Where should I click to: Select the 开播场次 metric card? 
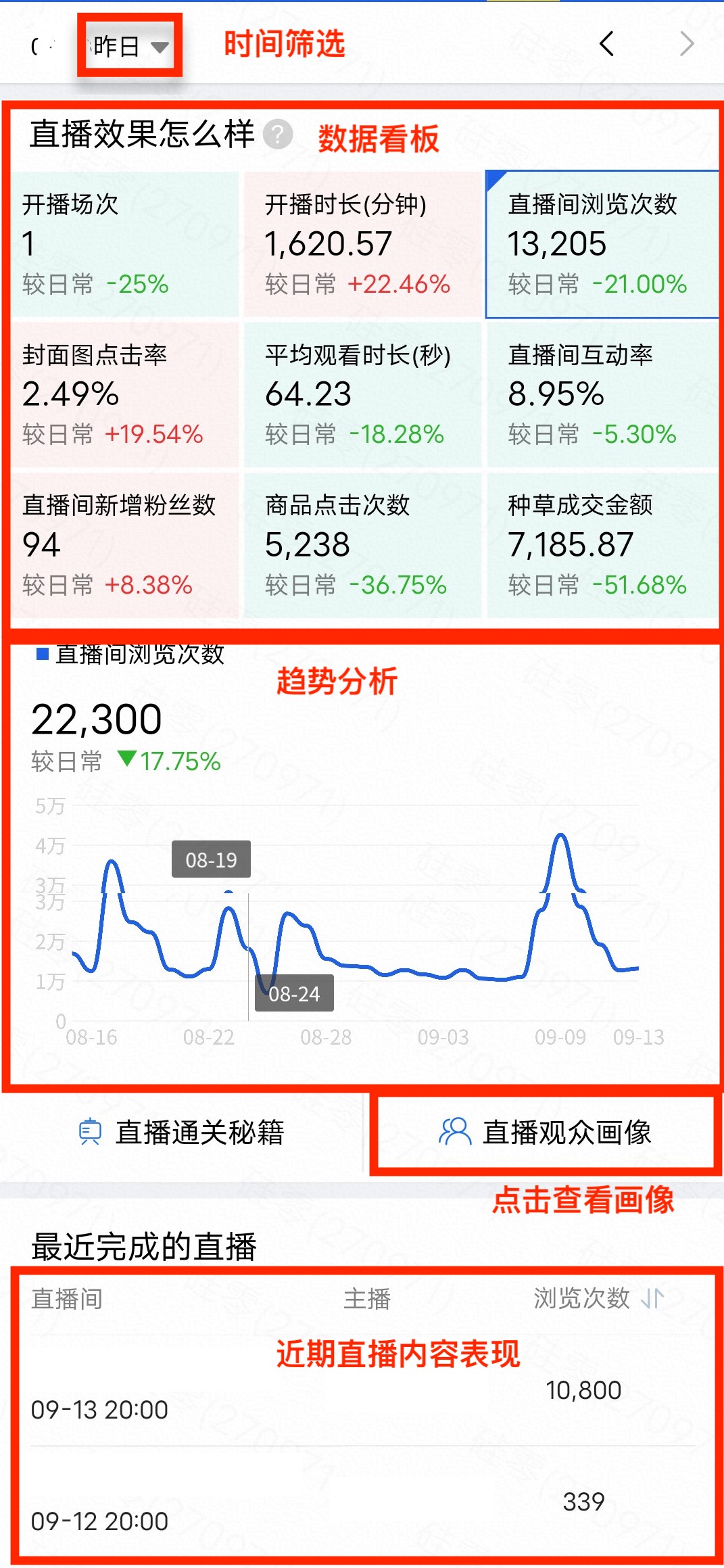click(125, 244)
